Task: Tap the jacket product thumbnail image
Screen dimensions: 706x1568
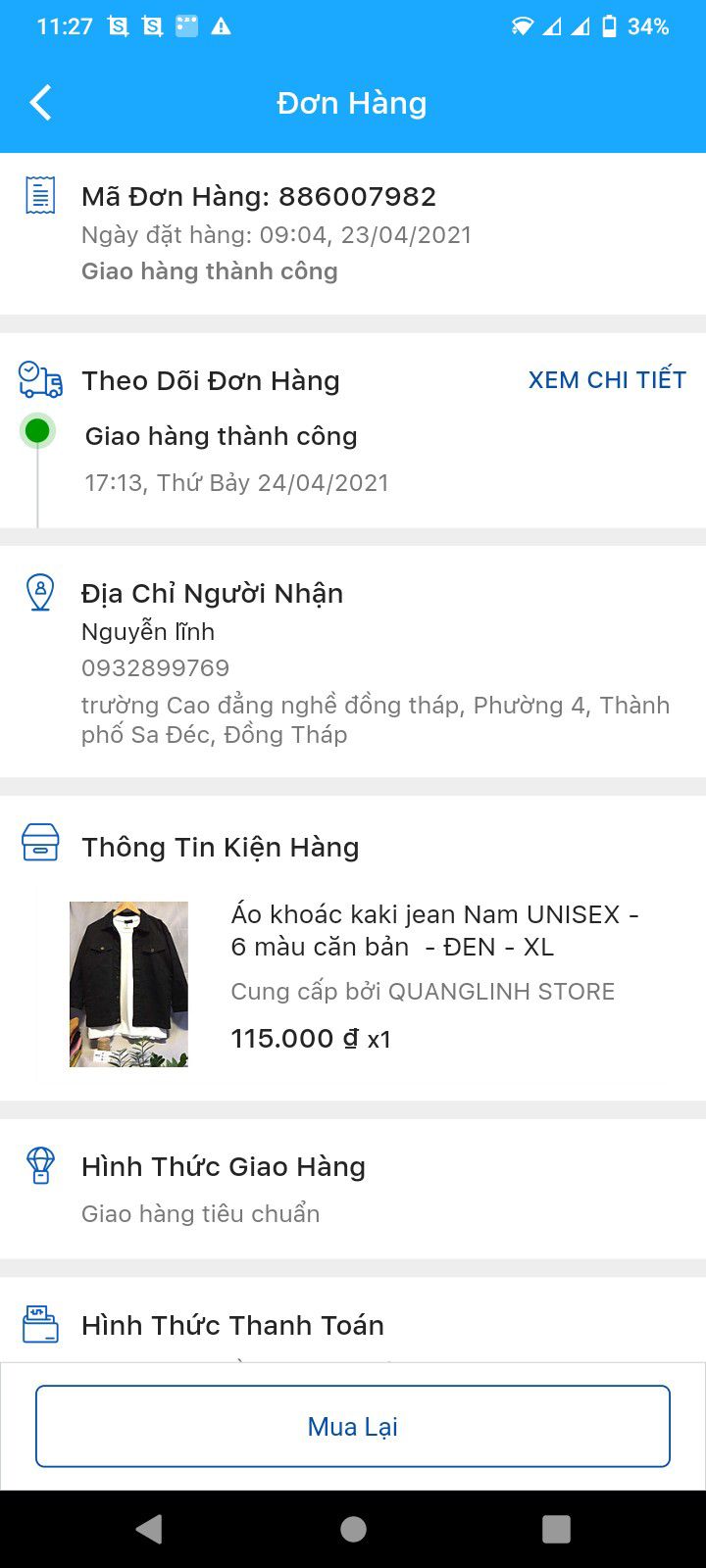Action: point(128,983)
